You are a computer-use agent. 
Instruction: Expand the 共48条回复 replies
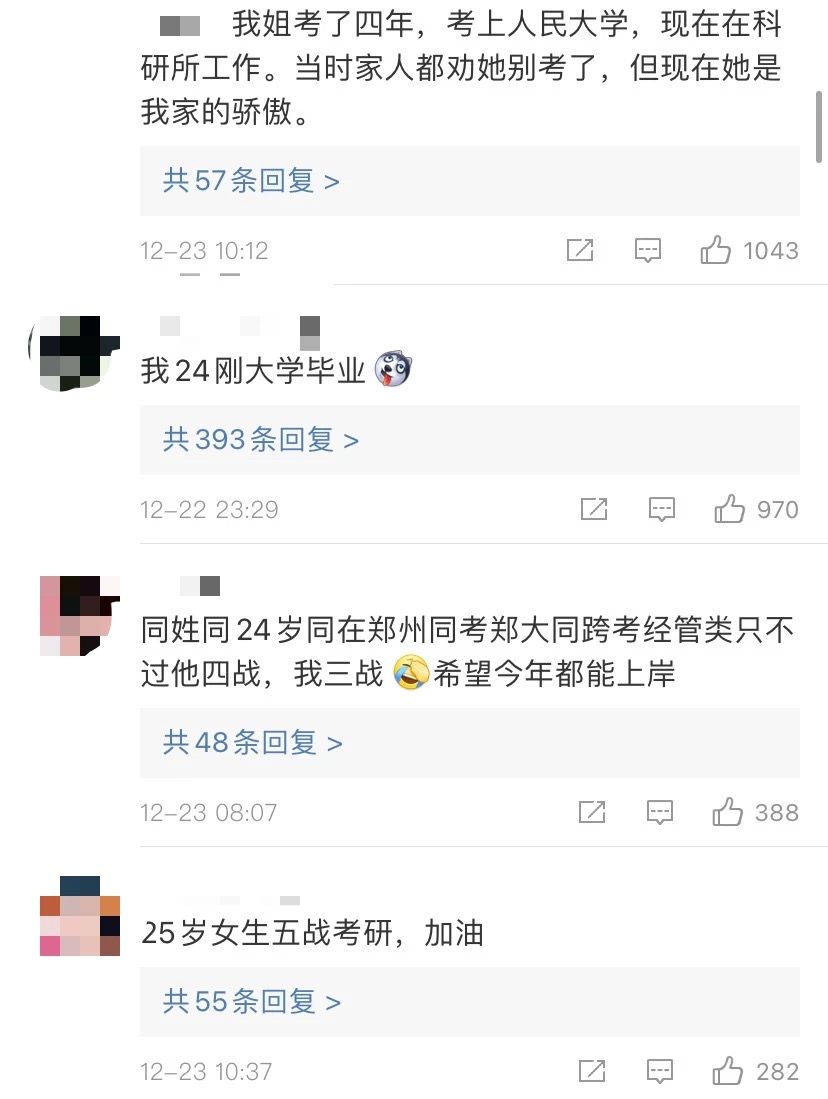(x=253, y=742)
